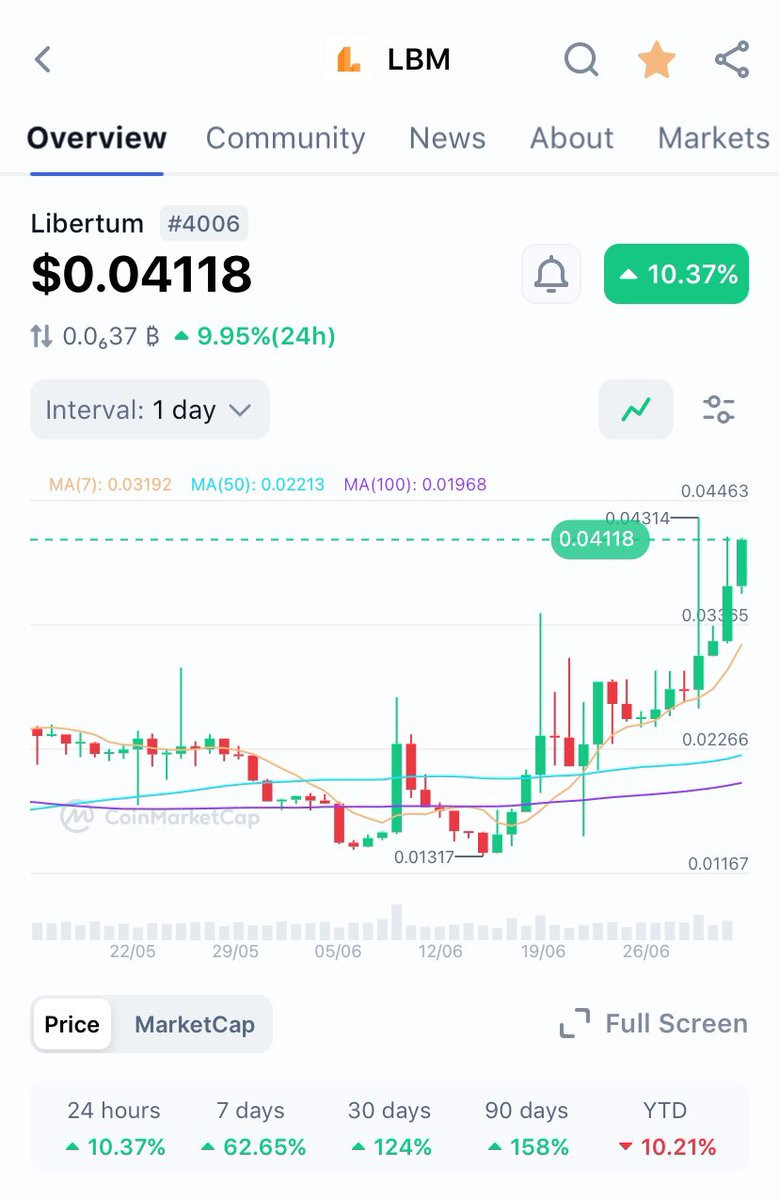Open the chart in Full Screen
This screenshot has width=779, height=1200.
click(x=653, y=1024)
